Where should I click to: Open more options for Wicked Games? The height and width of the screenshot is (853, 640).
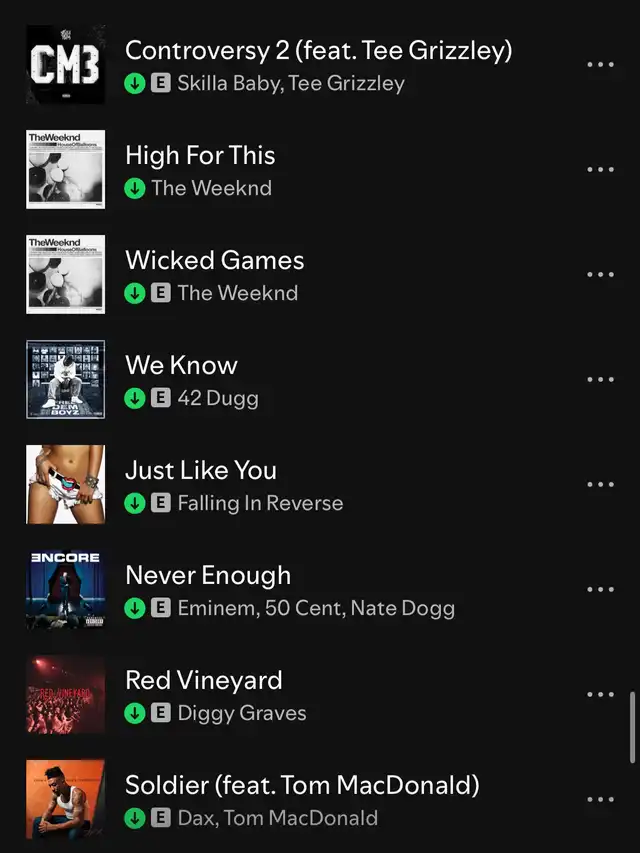pyautogui.click(x=600, y=275)
